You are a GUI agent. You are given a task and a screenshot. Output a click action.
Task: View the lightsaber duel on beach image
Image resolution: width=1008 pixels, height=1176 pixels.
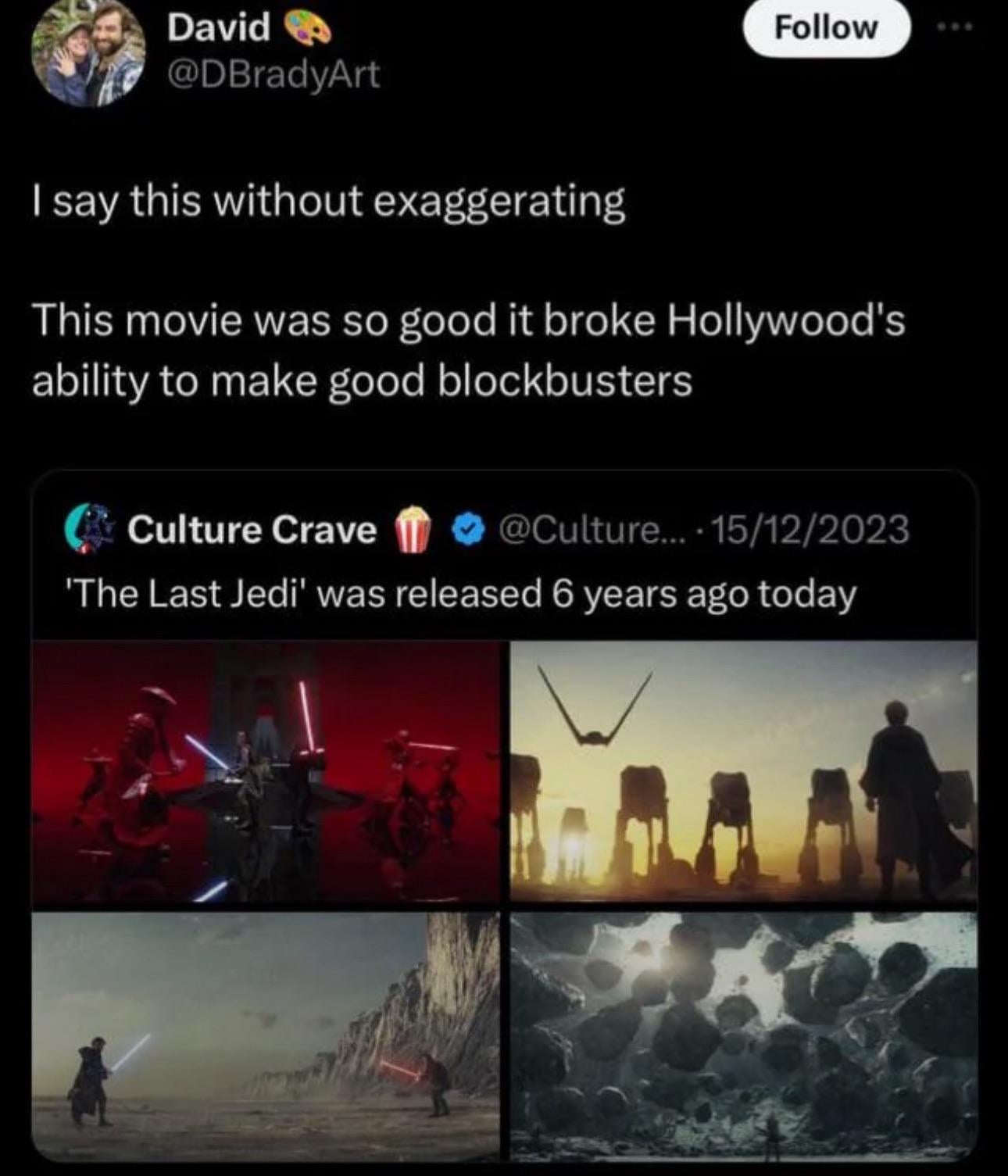[x=266, y=1035]
